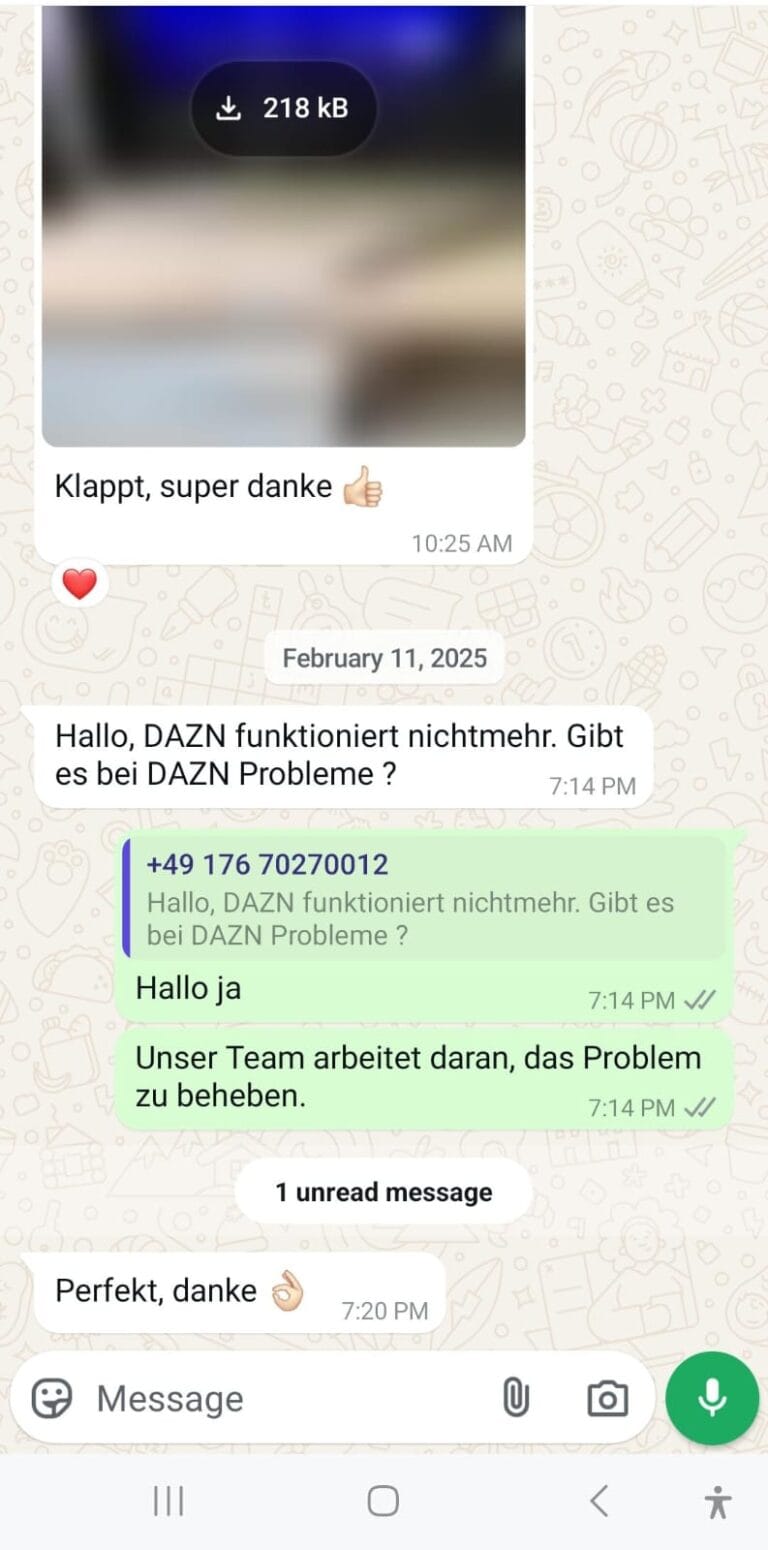Open the accessibility shortcut button
The image size is (768, 1550).
pos(717,1501)
